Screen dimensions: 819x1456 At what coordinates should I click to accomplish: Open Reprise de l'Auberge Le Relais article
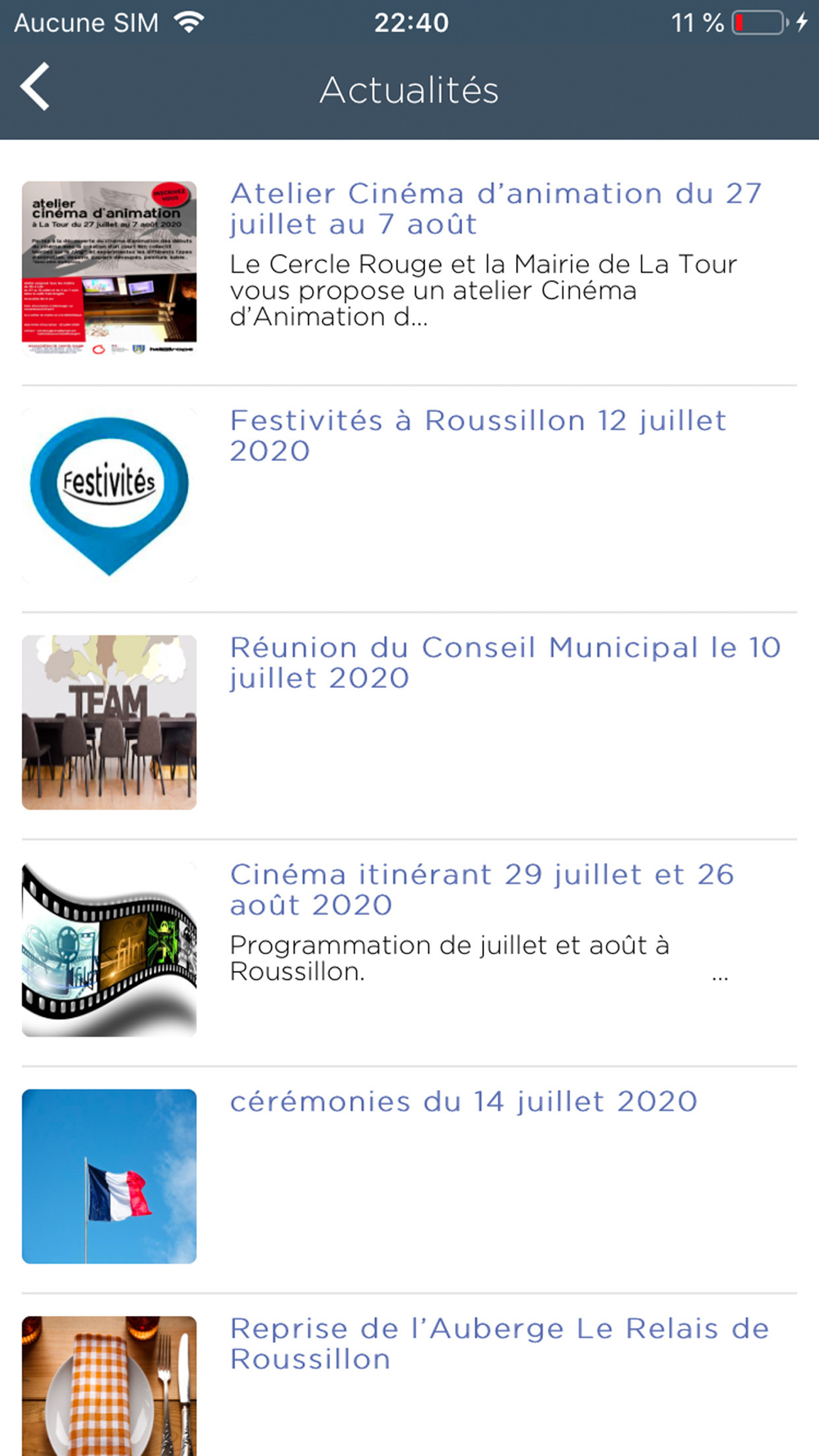click(x=499, y=1344)
